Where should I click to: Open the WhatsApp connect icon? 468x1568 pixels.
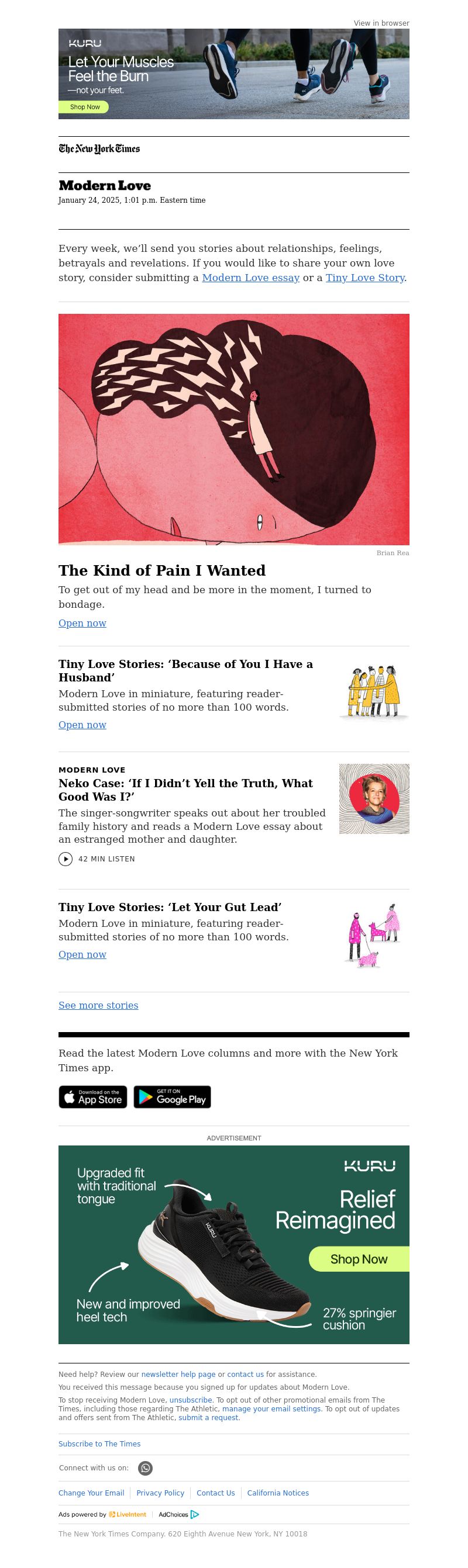coord(145,1467)
